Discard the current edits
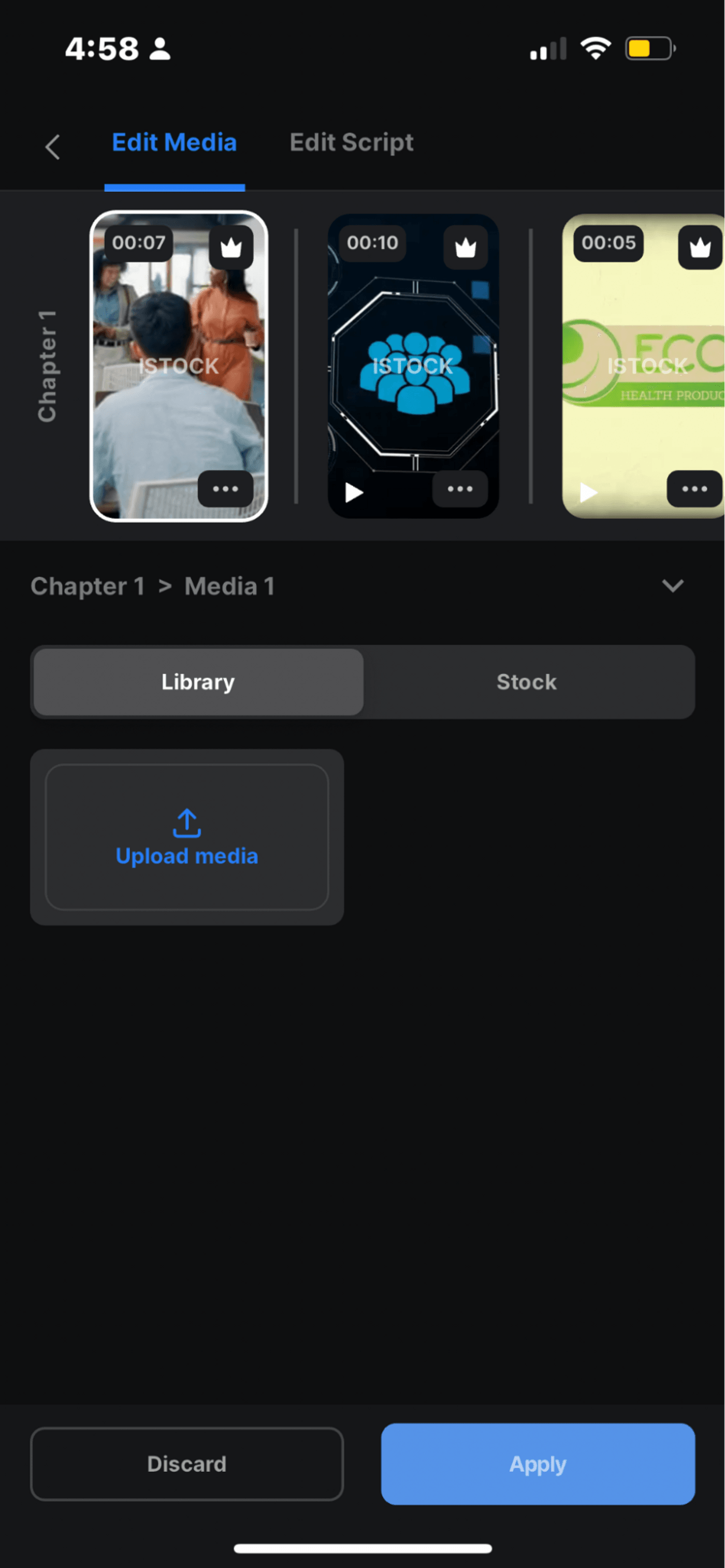Screen dimensions: 725x1568 coord(186,1464)
